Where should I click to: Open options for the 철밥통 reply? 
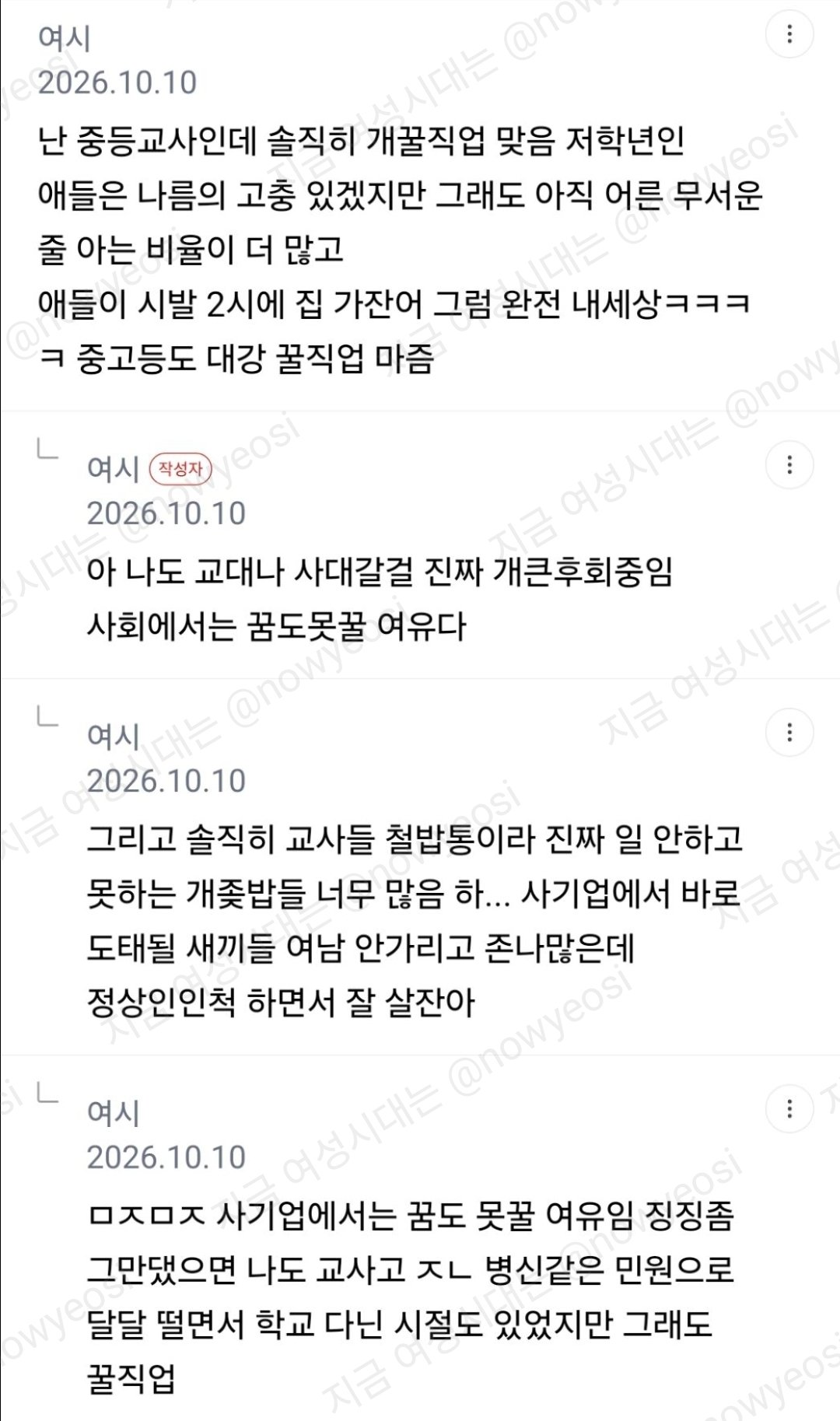pyautogui.click(x=789, y=733)
